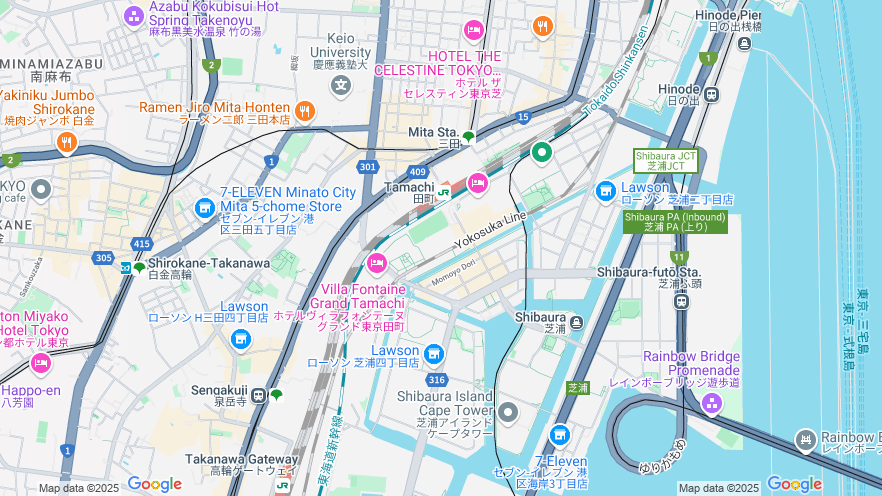Open the Rainbow Bridge Promenade pin
Image resolution: width=882 pixels, height=496 pixels.
[x=711, y=403]
